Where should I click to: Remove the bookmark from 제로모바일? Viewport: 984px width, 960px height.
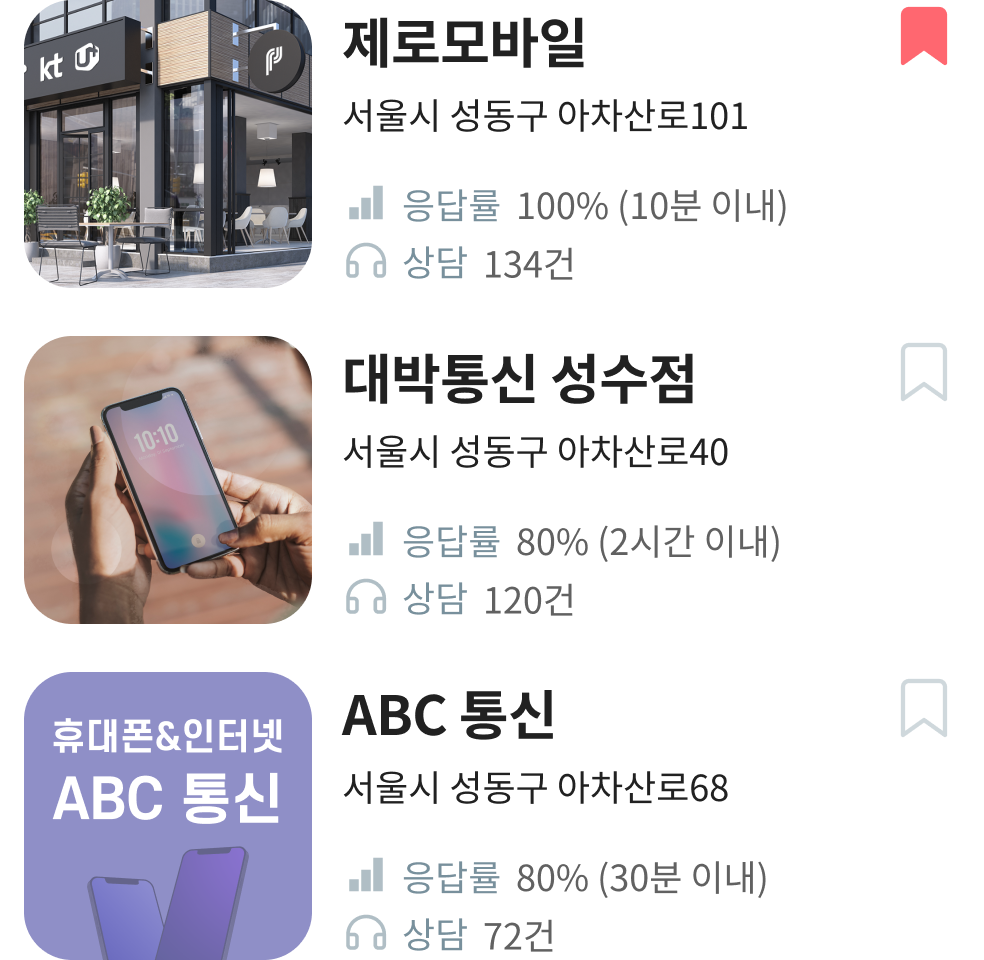[x=923, y=35]
